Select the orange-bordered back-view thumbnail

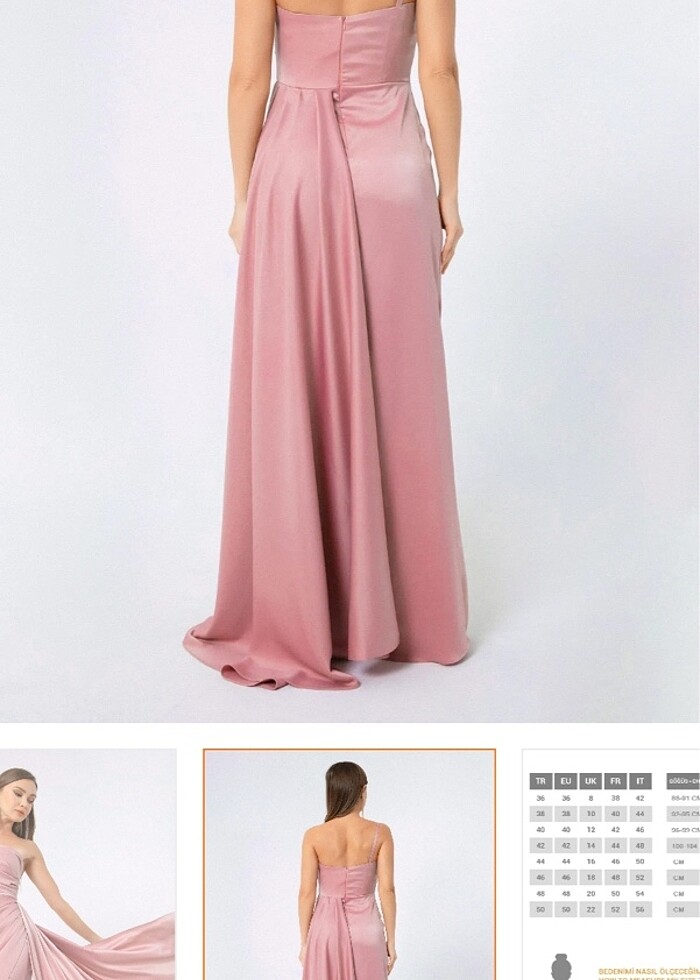coord(349,865)
